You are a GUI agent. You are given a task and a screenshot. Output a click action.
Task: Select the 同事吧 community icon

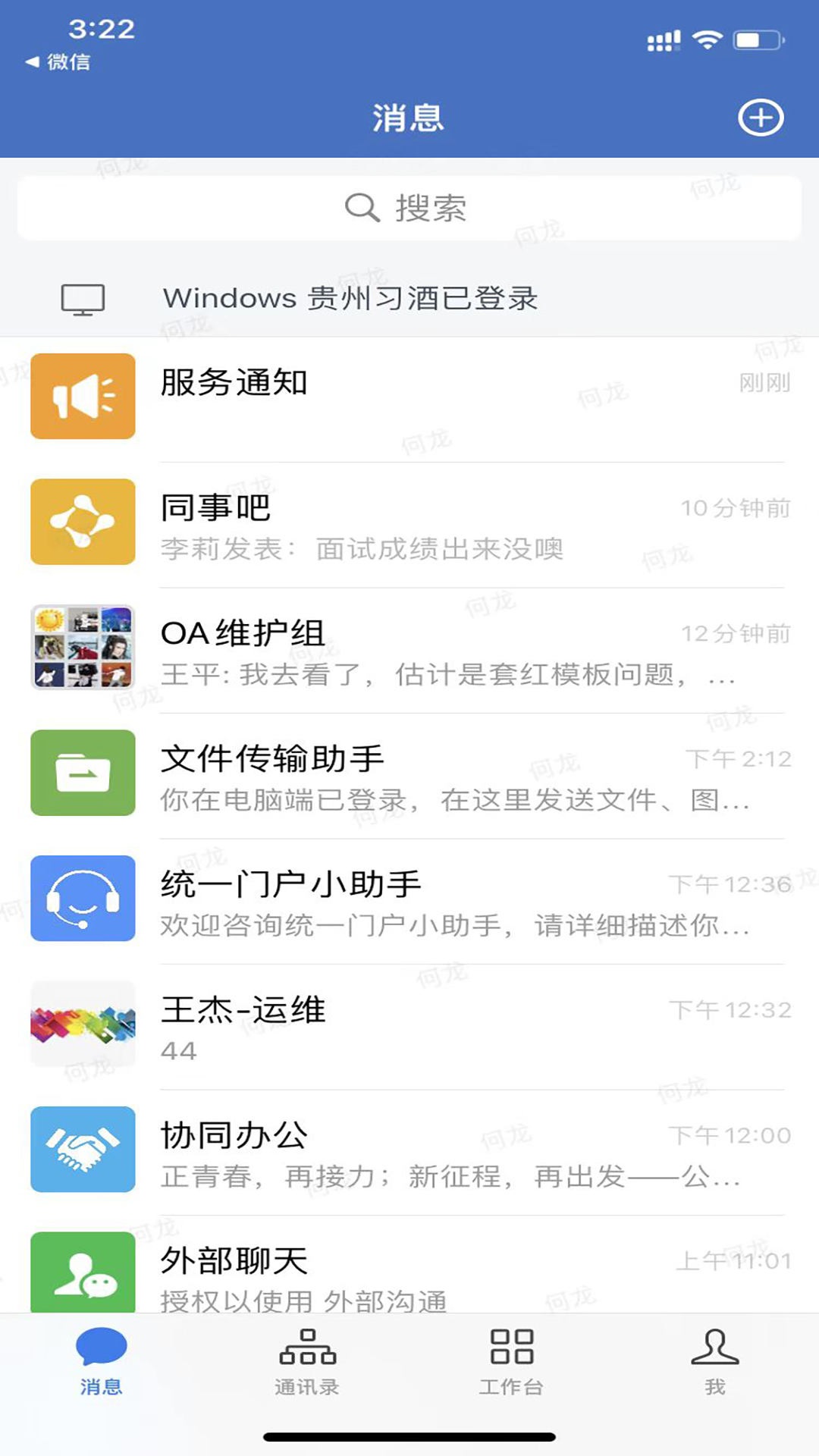point(82,522)
